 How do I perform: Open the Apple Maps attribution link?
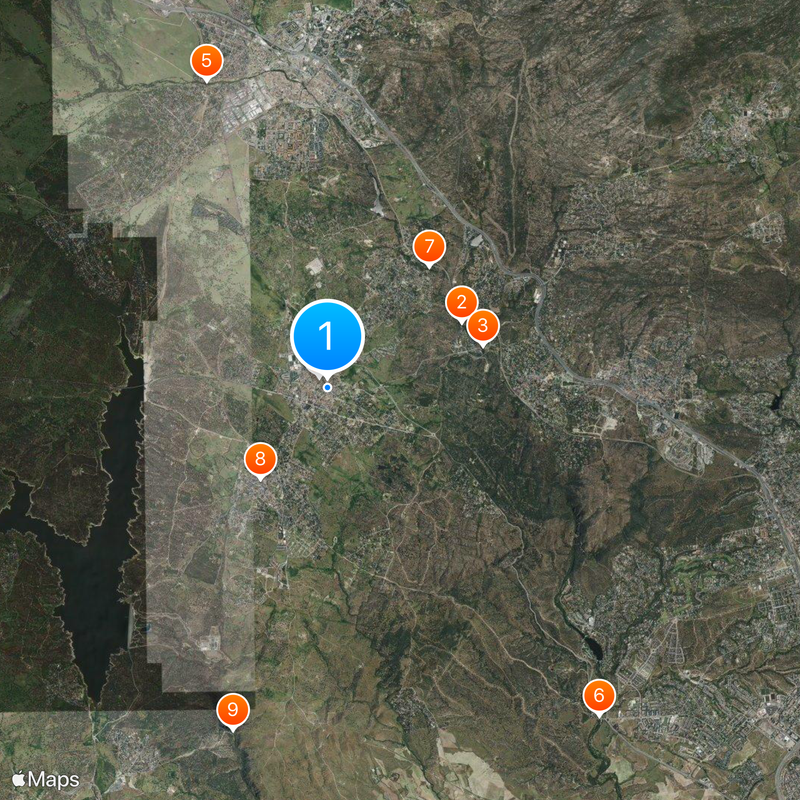46,778
